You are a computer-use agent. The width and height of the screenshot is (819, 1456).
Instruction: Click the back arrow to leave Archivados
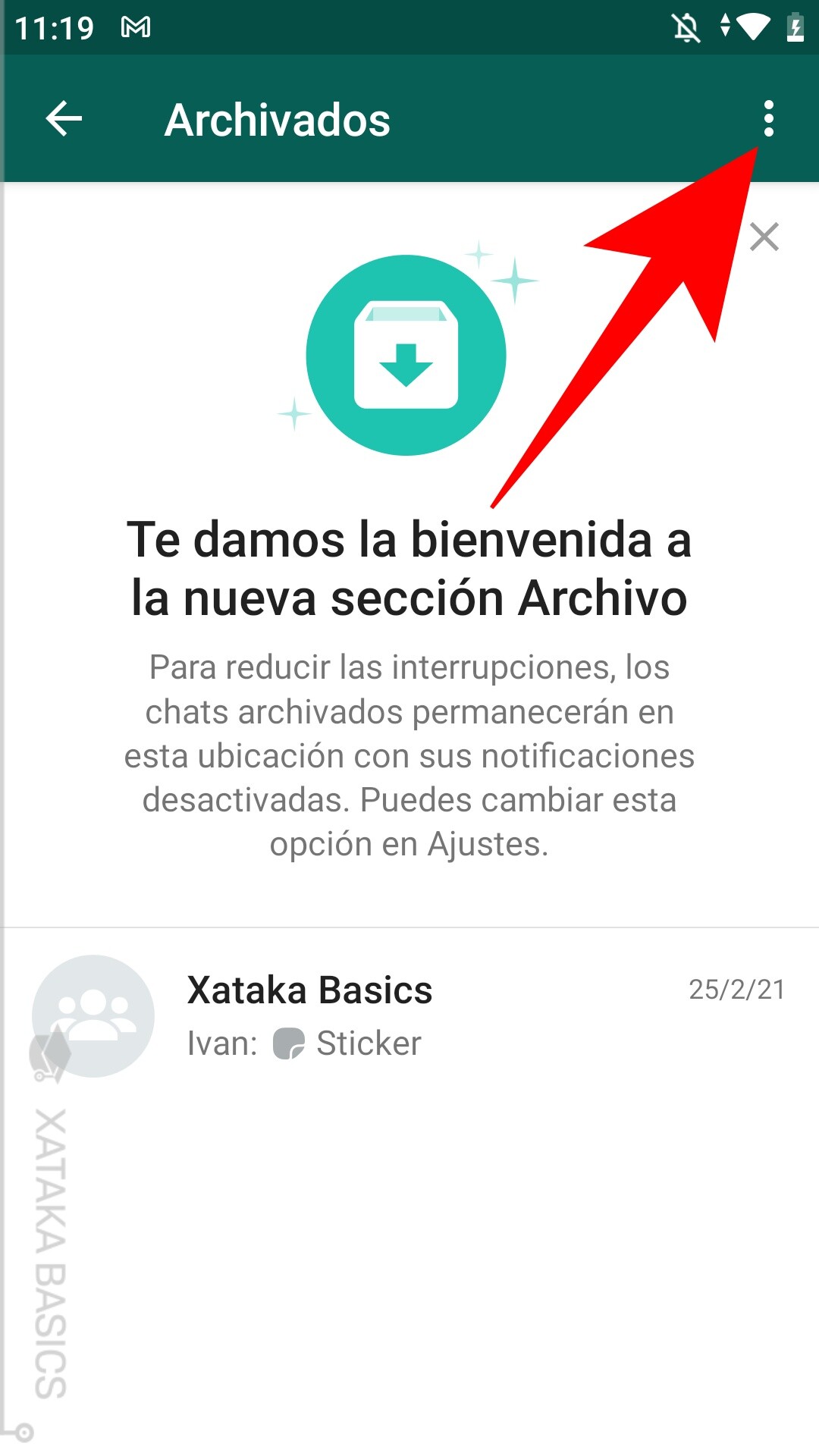64,118
